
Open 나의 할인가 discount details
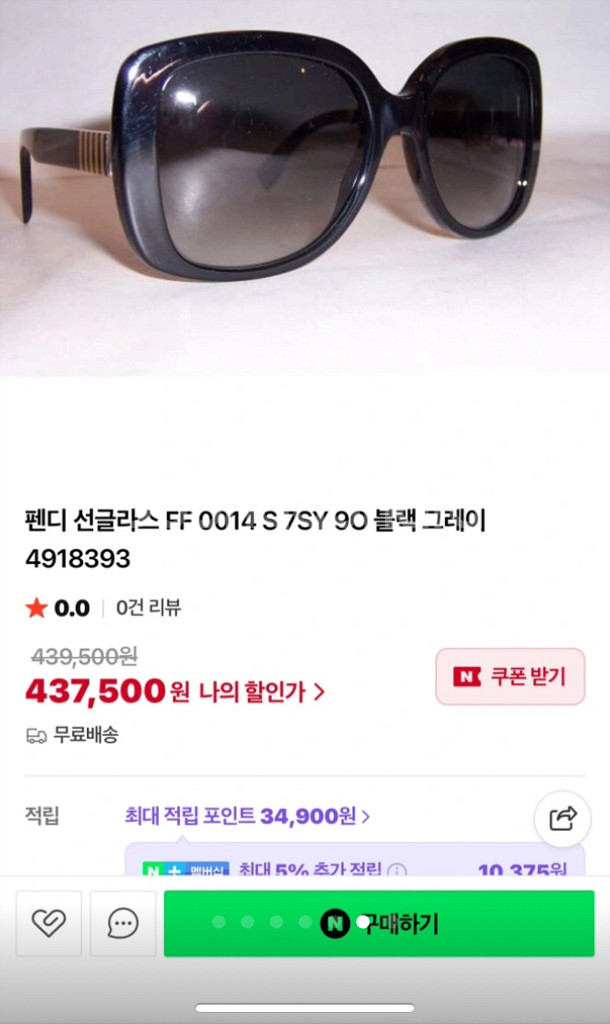coord(262,691)
